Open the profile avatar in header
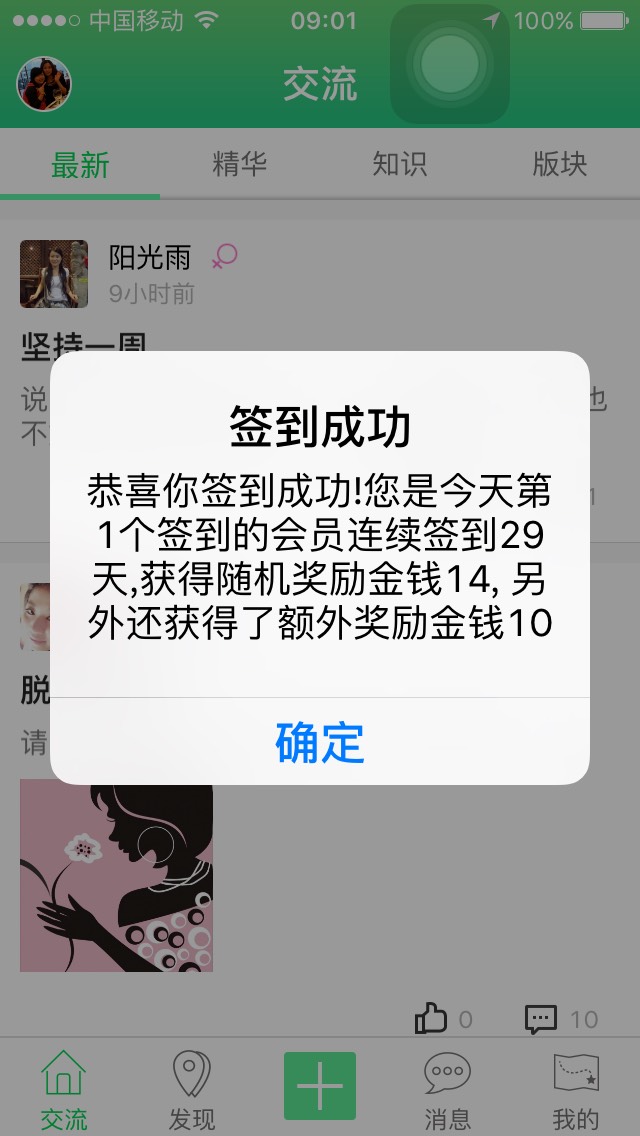640x1136 pixels. pos(44,84)
